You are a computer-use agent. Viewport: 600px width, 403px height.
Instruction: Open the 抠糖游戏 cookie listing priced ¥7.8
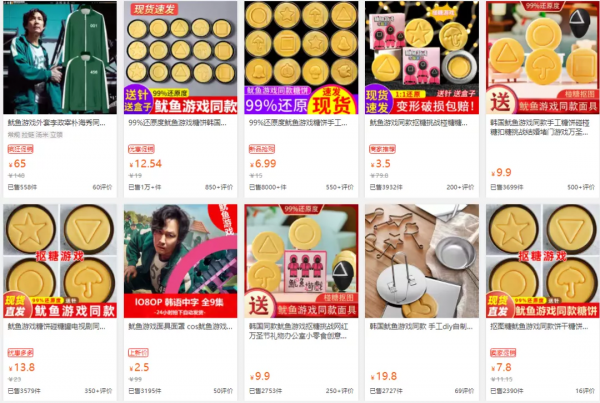(541, 262)
